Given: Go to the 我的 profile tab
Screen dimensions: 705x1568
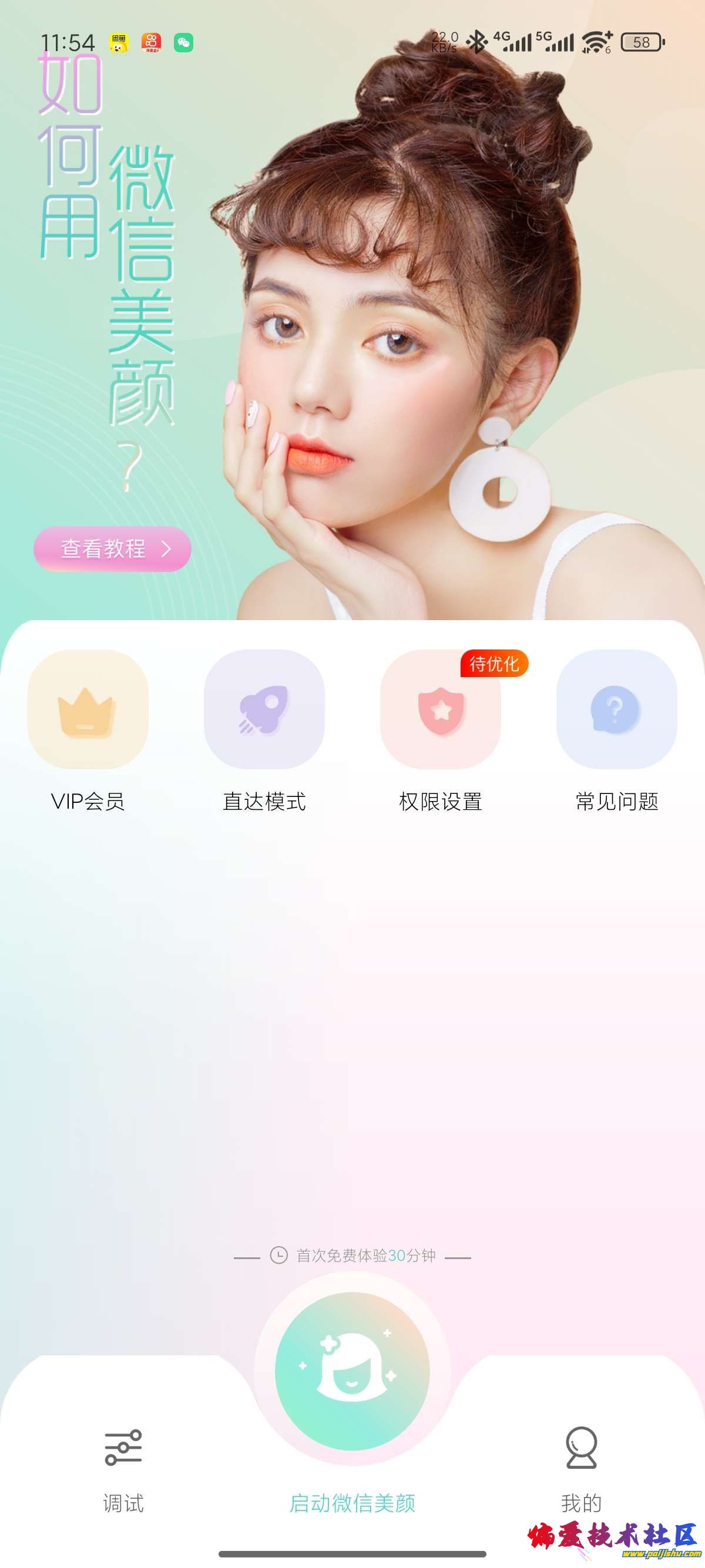Looking at the screenshot, I should [x=581, y=1468].
